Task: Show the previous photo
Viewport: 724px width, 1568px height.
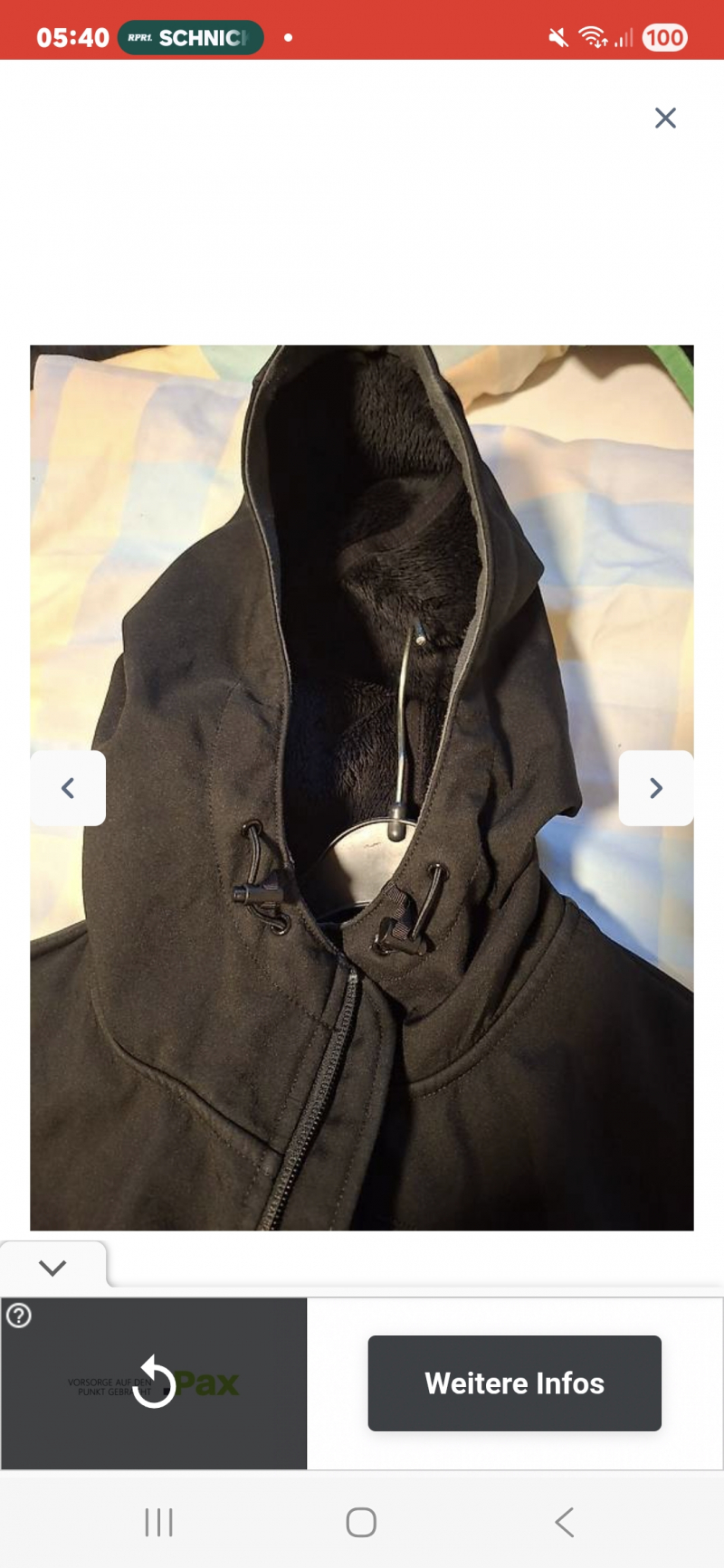Action: pyautogui.click(x=68, y=788)
